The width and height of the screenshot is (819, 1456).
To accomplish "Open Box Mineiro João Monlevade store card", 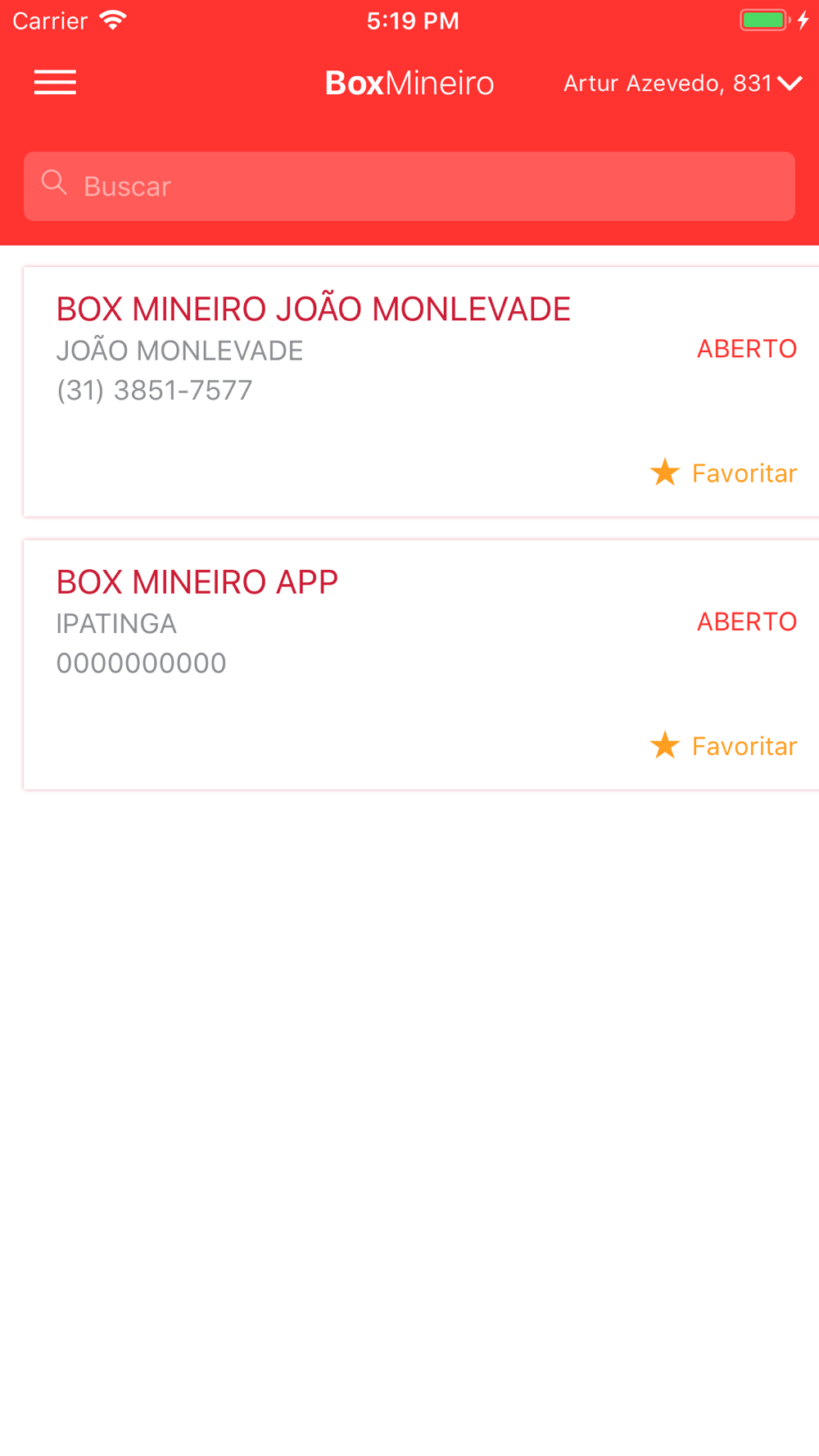I will pyautogui.click(x=421, y=391).
